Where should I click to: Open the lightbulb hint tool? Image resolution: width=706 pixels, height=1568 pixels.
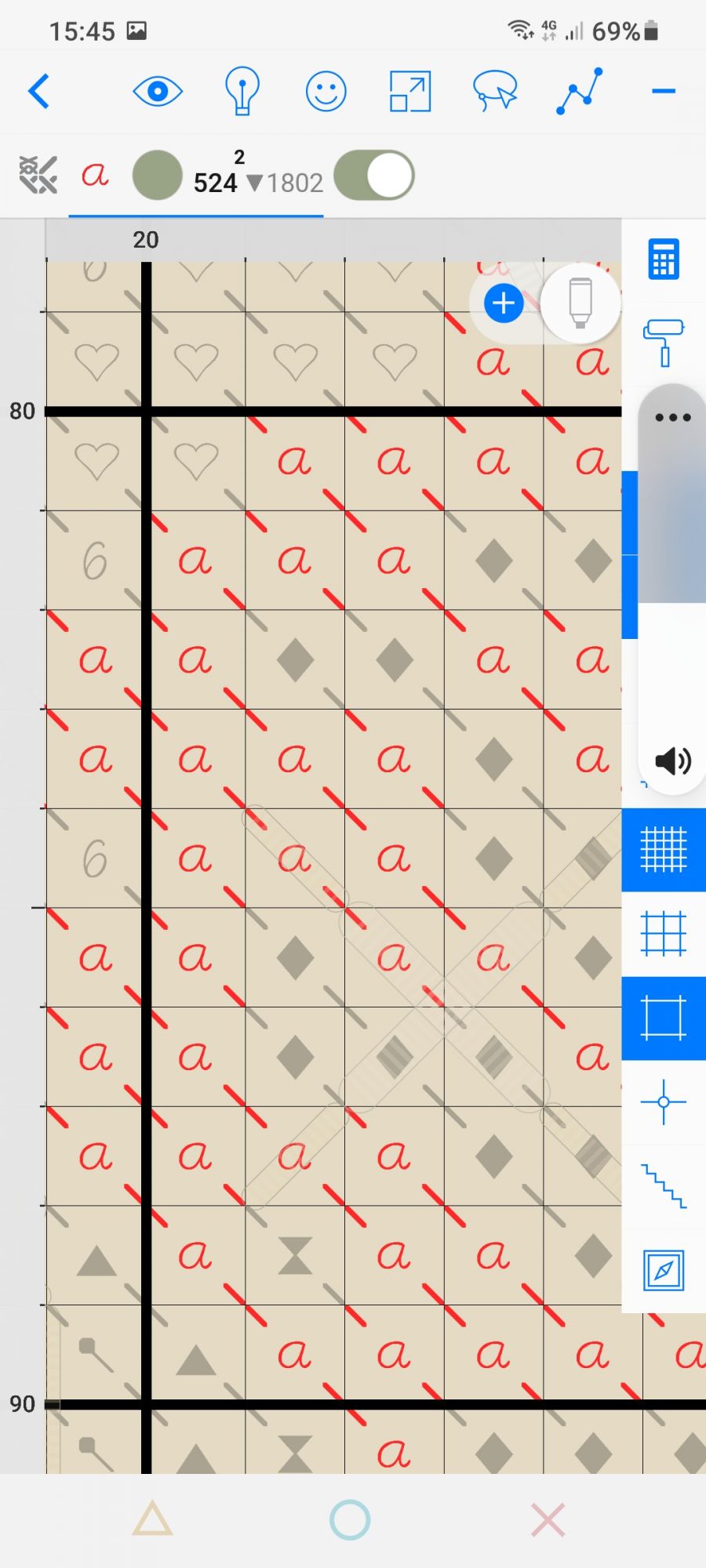(x=242, y=91)
